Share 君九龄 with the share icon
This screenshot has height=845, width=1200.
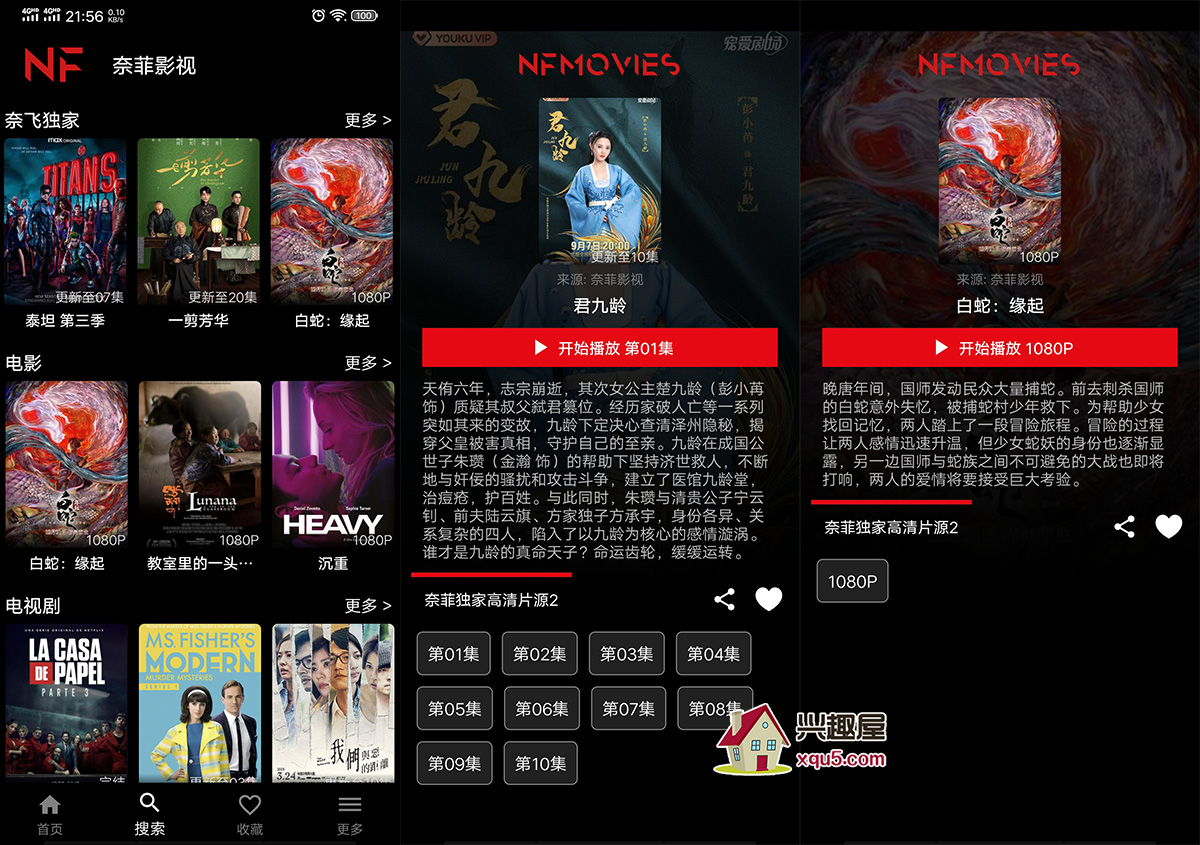point(725,600)
